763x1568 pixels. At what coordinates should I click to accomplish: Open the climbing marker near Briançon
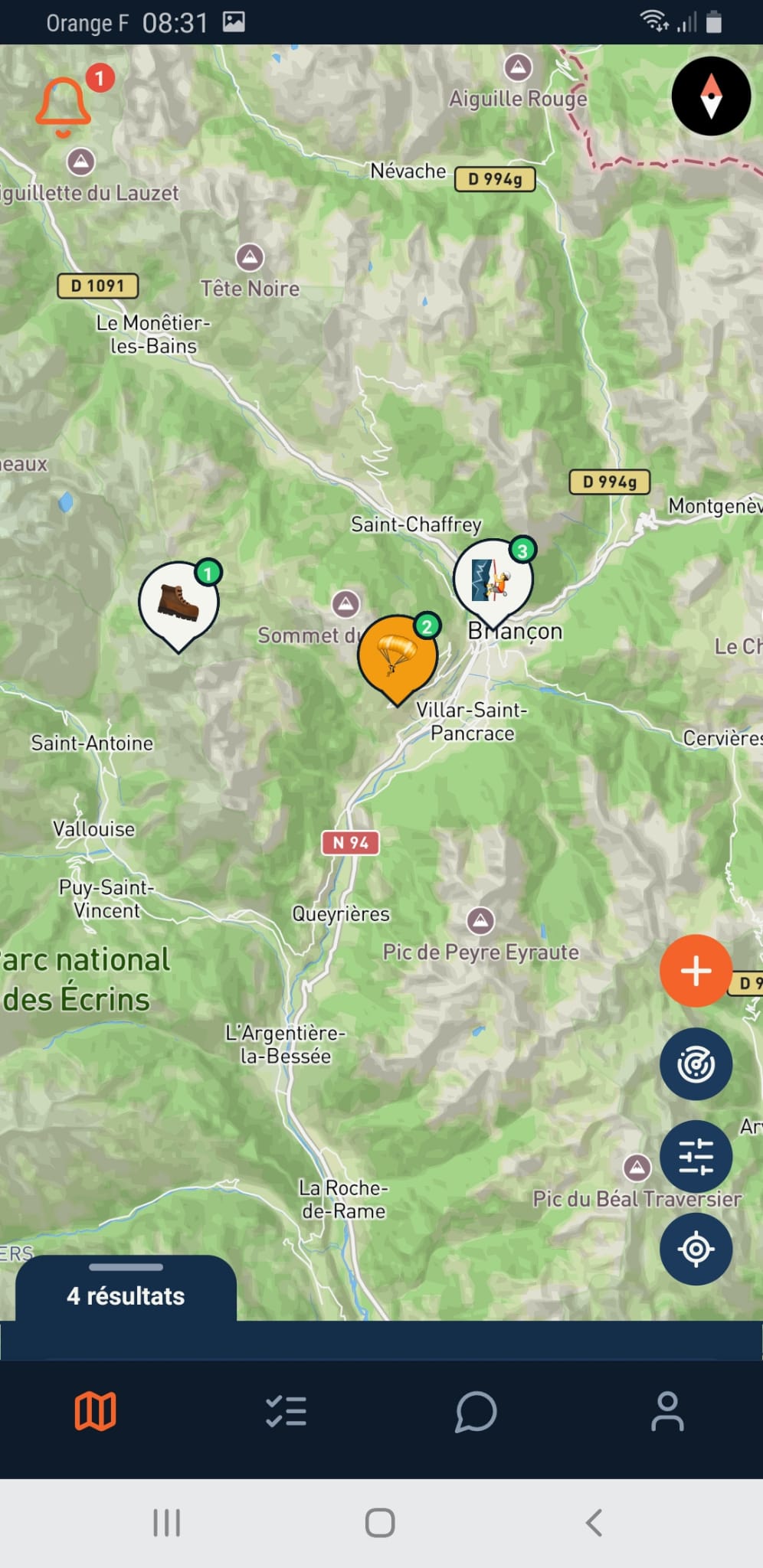pyautogui.click(x=492, y=580)
